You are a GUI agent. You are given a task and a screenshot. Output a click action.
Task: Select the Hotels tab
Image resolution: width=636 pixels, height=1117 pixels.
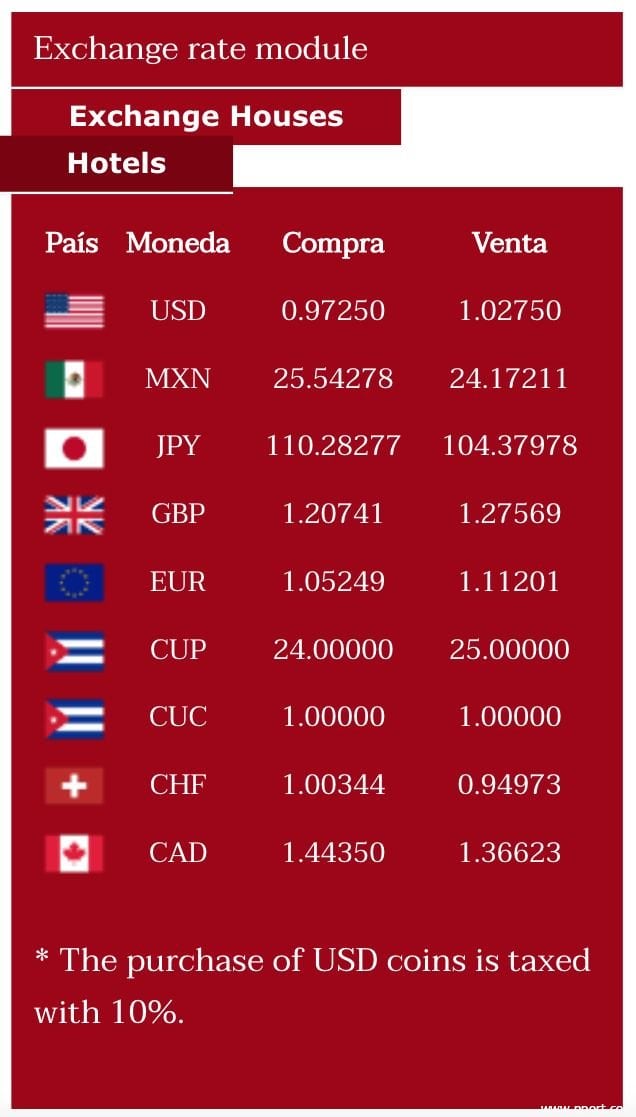tap(117, 164)
